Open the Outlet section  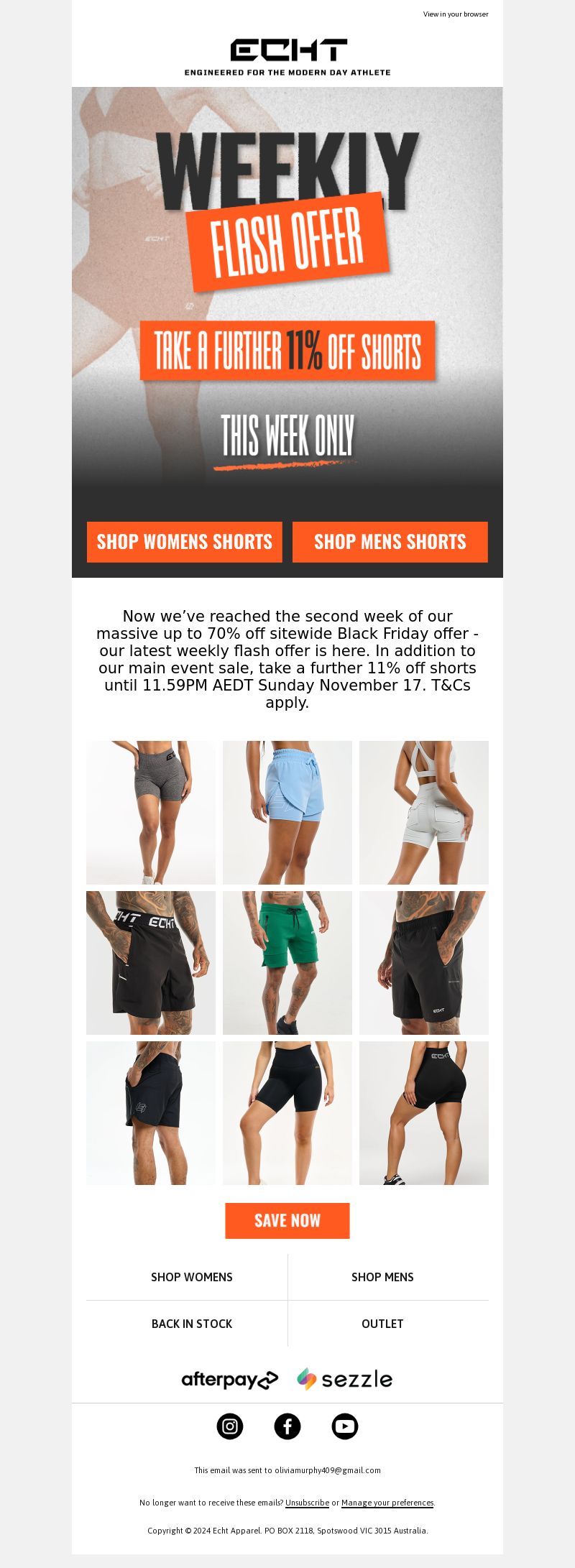coord(382,1324)
